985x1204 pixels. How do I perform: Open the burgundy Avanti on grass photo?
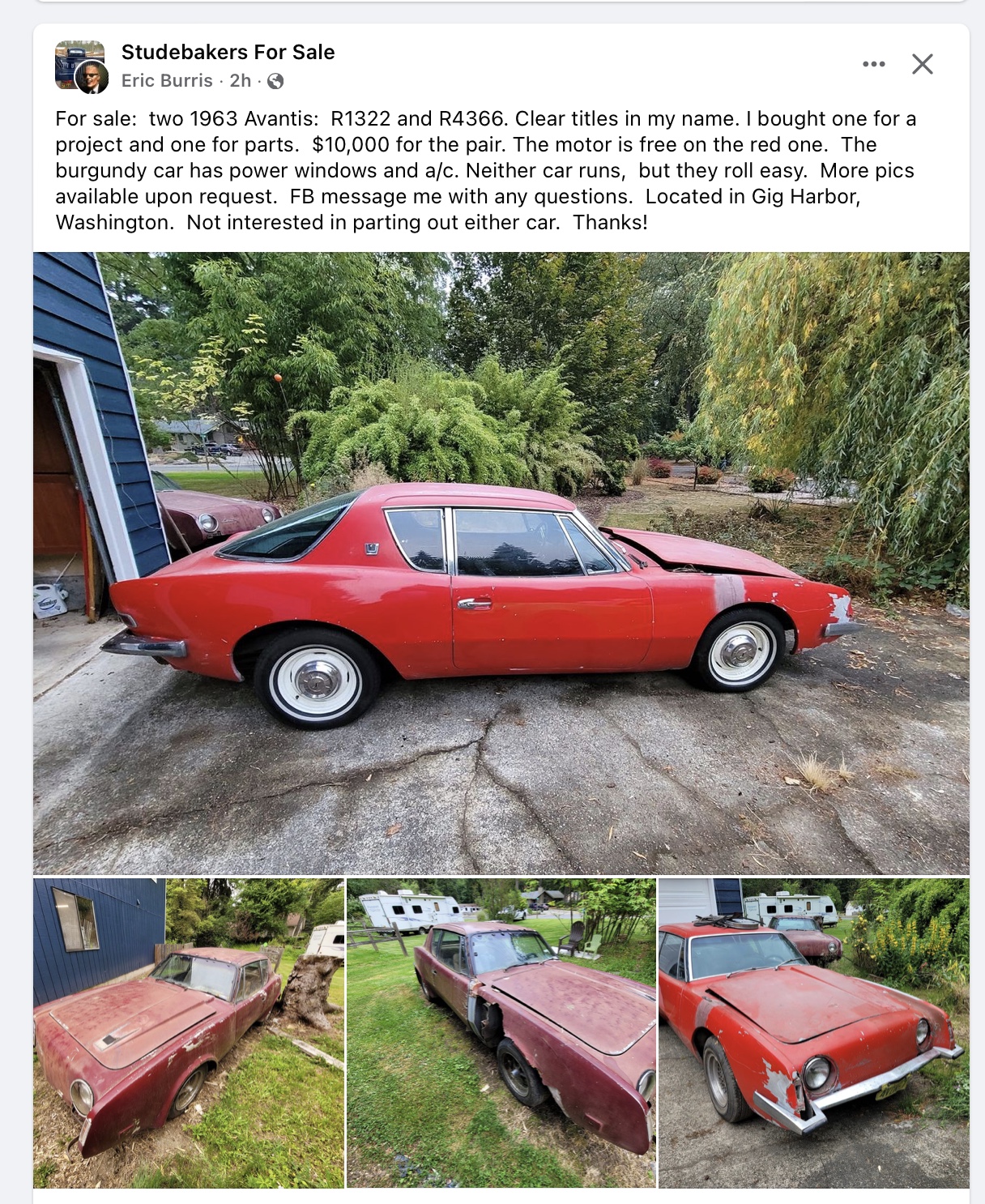501,1033
